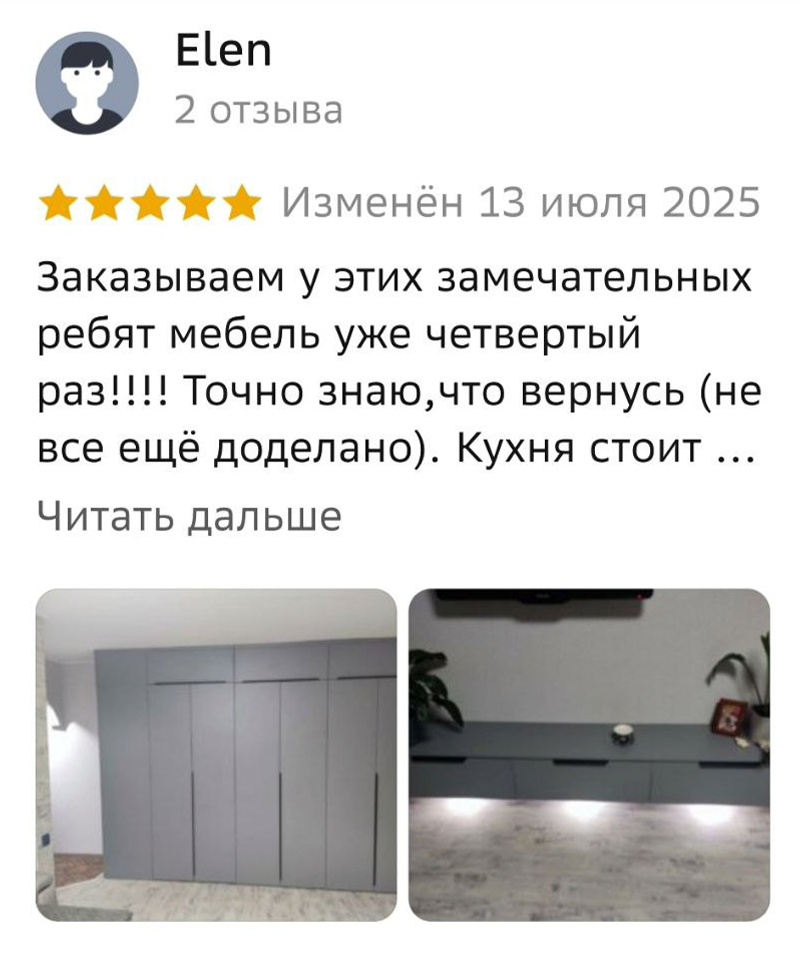This screenshot has width=800, height=960.
Task: Expand the review with Читать дальше
Action: 189,516
